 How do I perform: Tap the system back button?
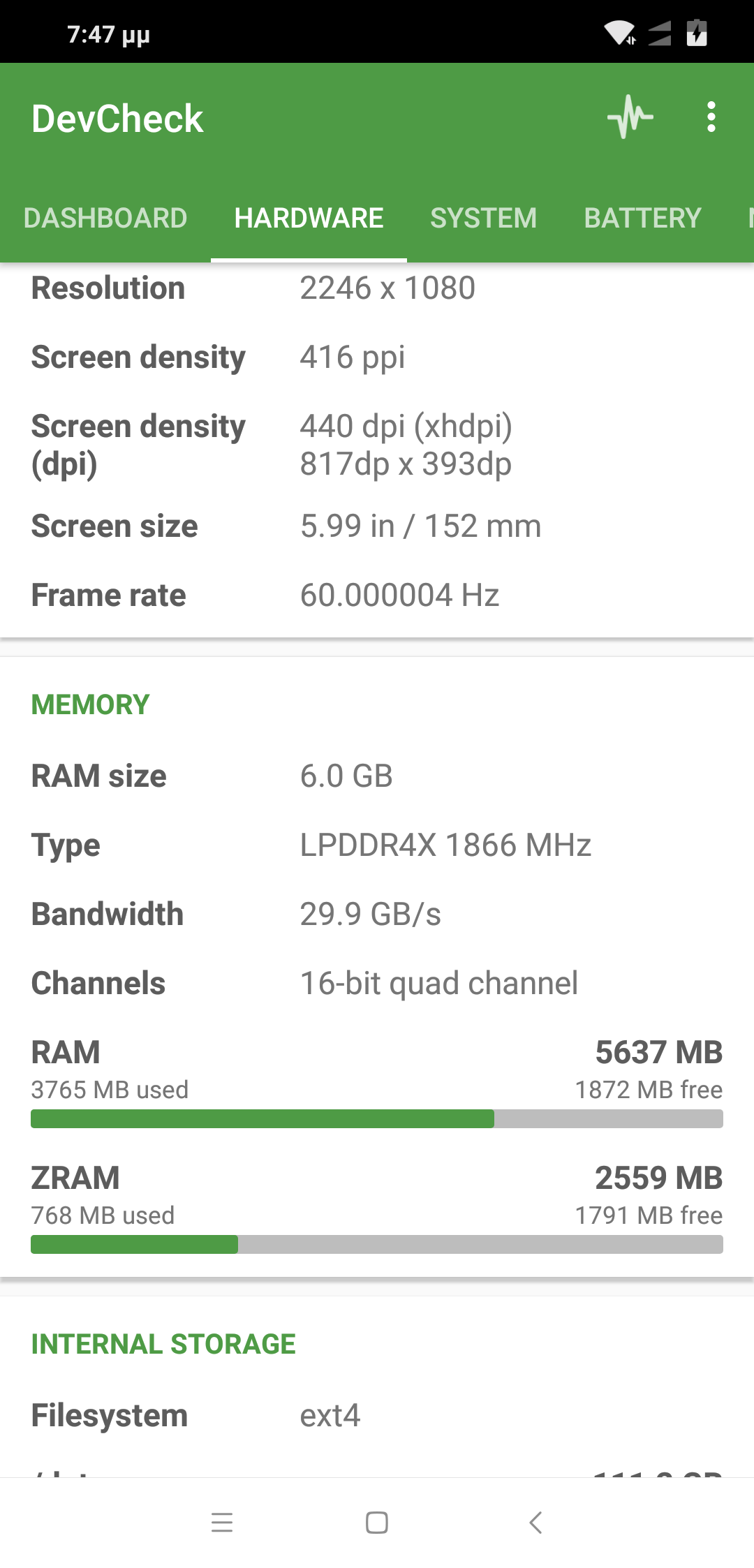pos(535,1523)
